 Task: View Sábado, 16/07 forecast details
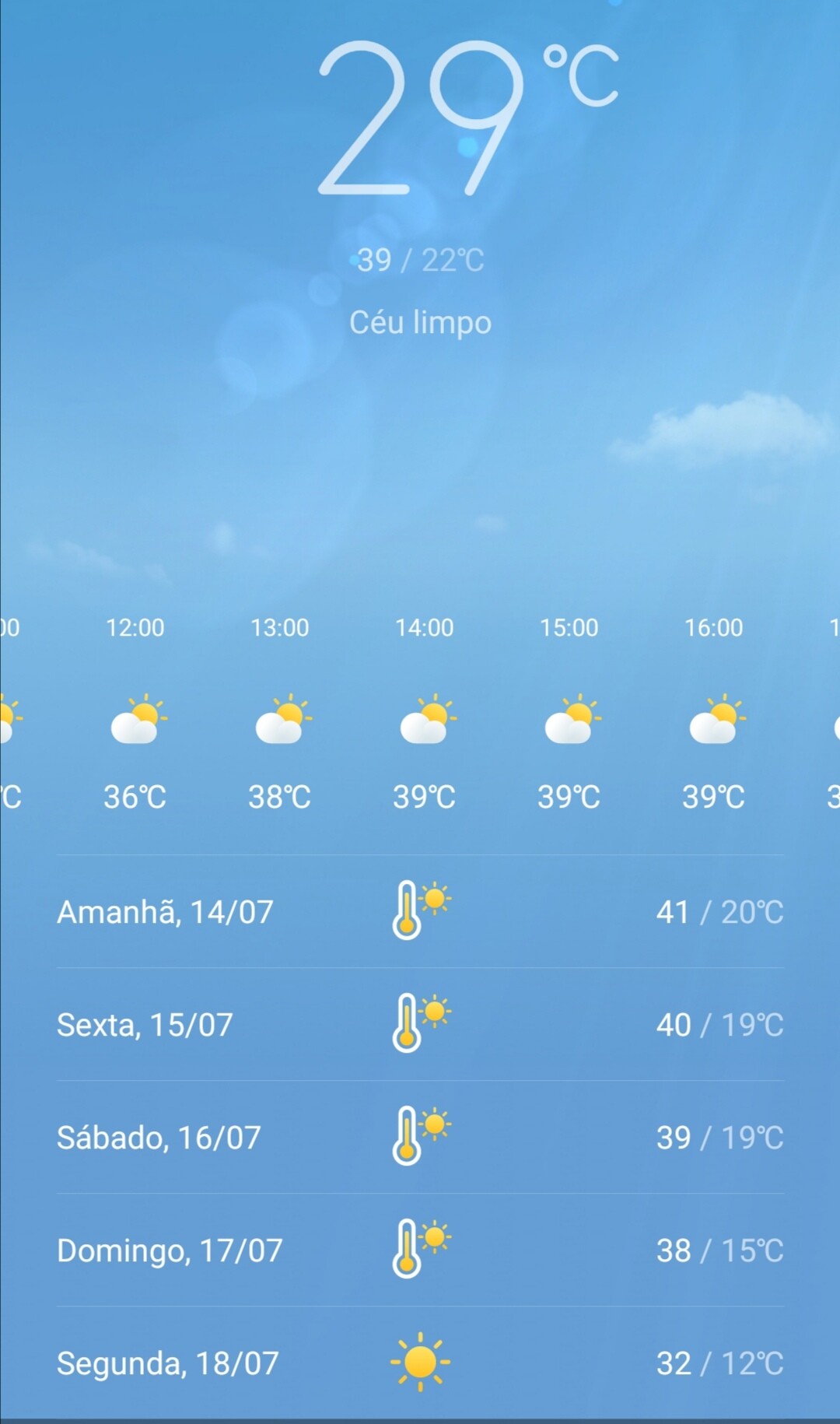click(420, 1137)
